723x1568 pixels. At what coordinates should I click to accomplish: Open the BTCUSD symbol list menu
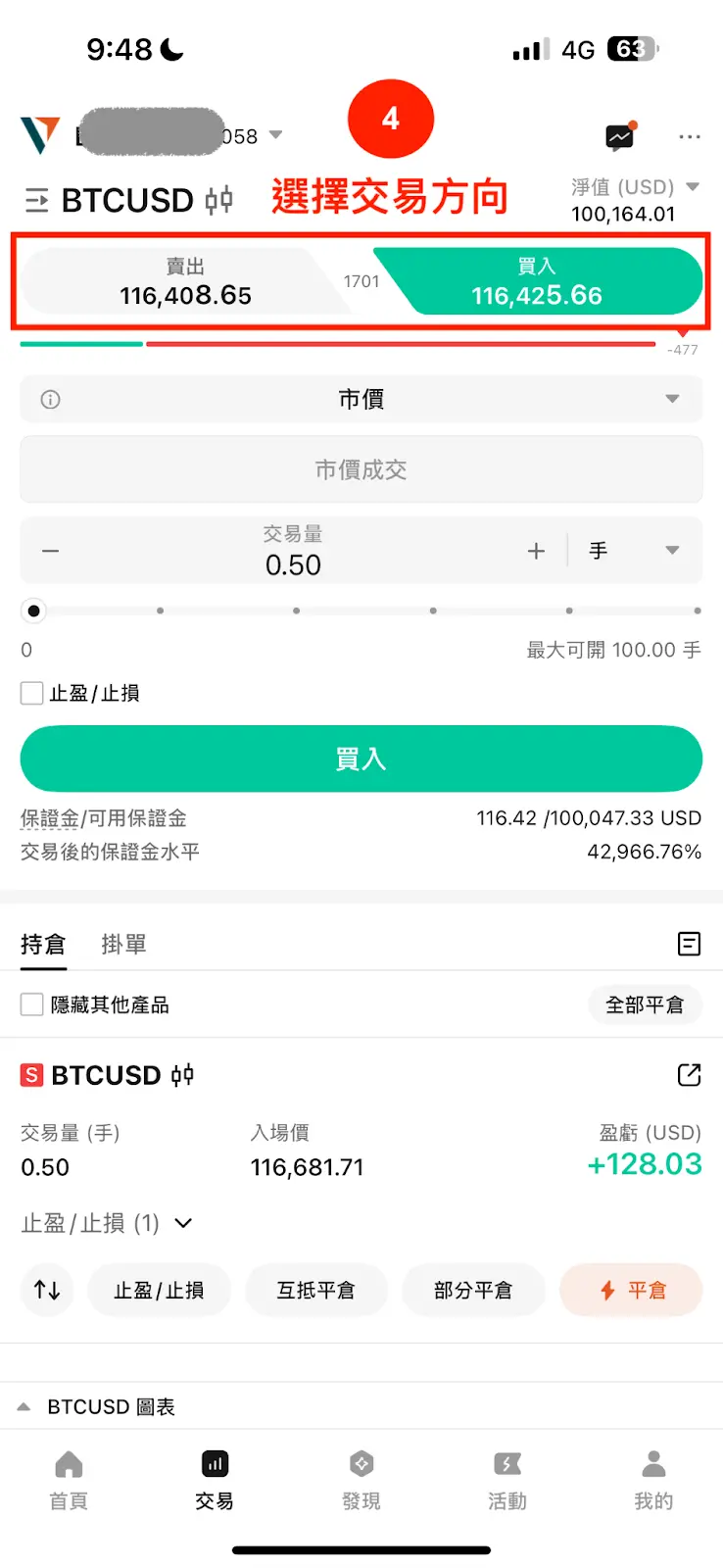coord(37,201)
